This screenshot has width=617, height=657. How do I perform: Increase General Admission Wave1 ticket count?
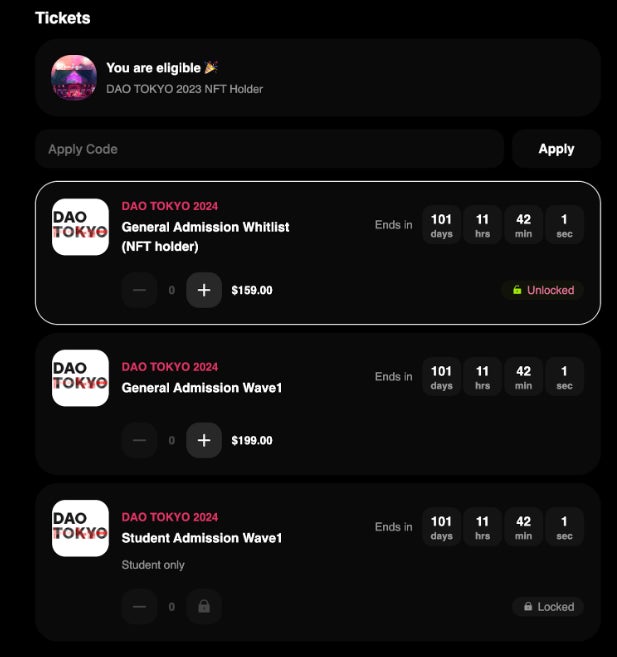tap(204, 440)
